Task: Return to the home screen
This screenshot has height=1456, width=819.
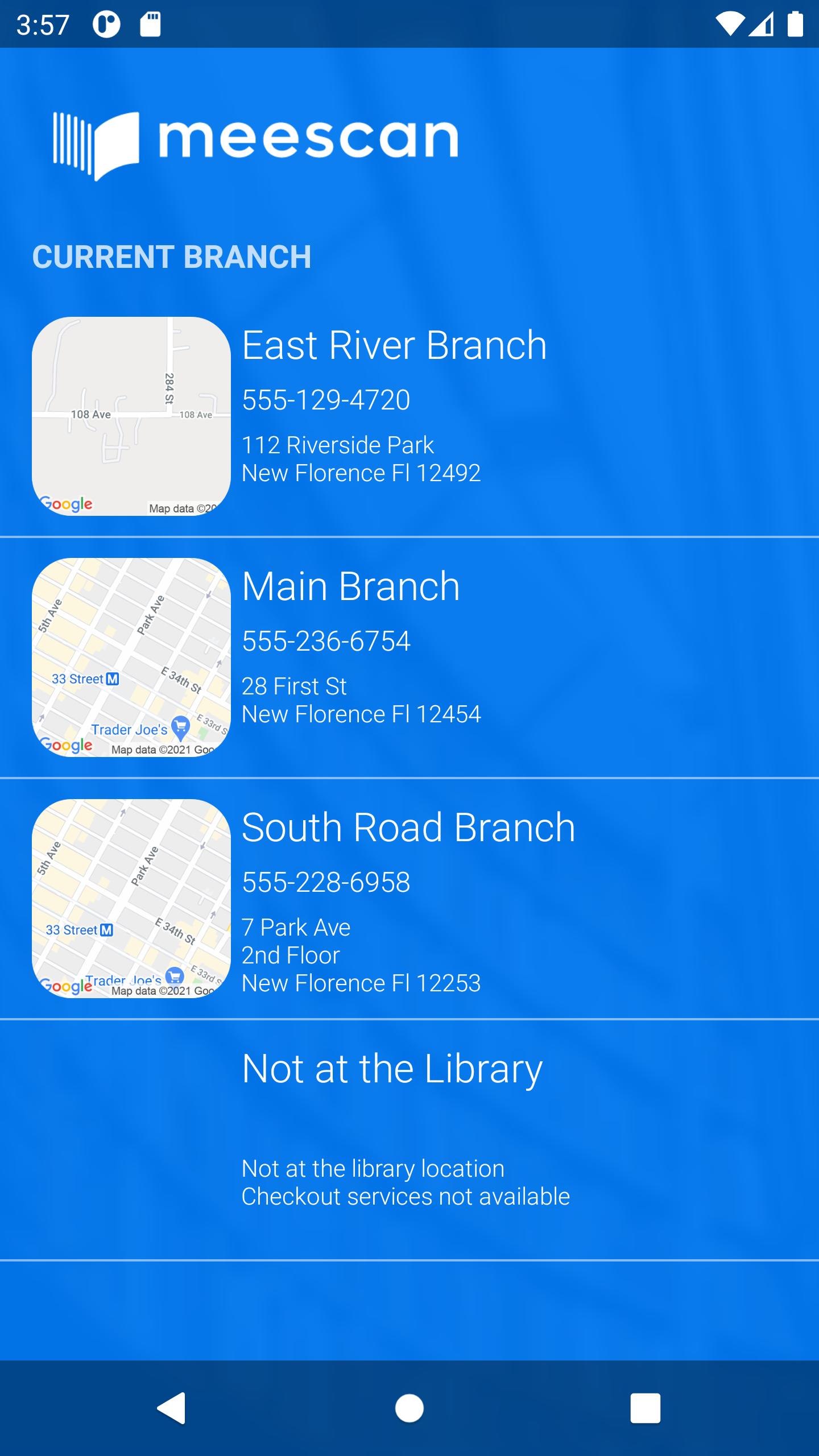Action: tap(409, 1408)
